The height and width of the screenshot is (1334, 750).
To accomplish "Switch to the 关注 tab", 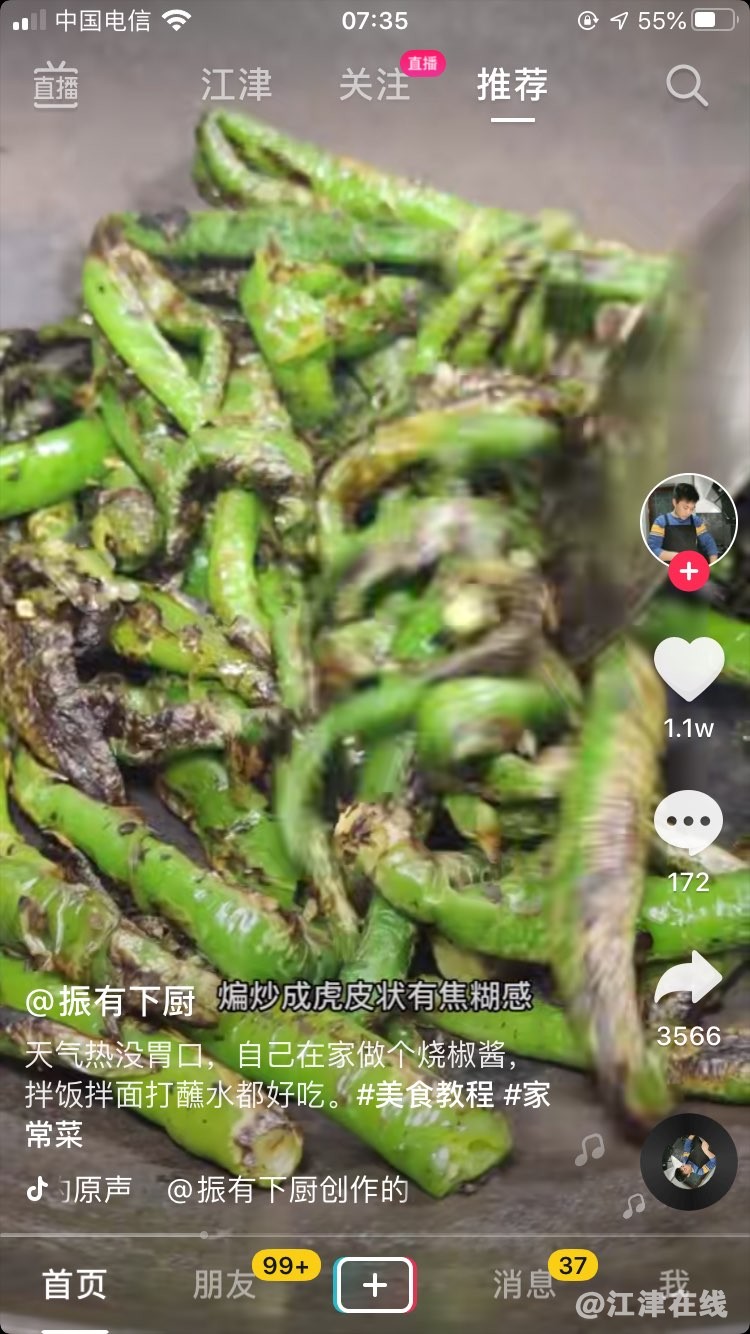I will point(375,86).
